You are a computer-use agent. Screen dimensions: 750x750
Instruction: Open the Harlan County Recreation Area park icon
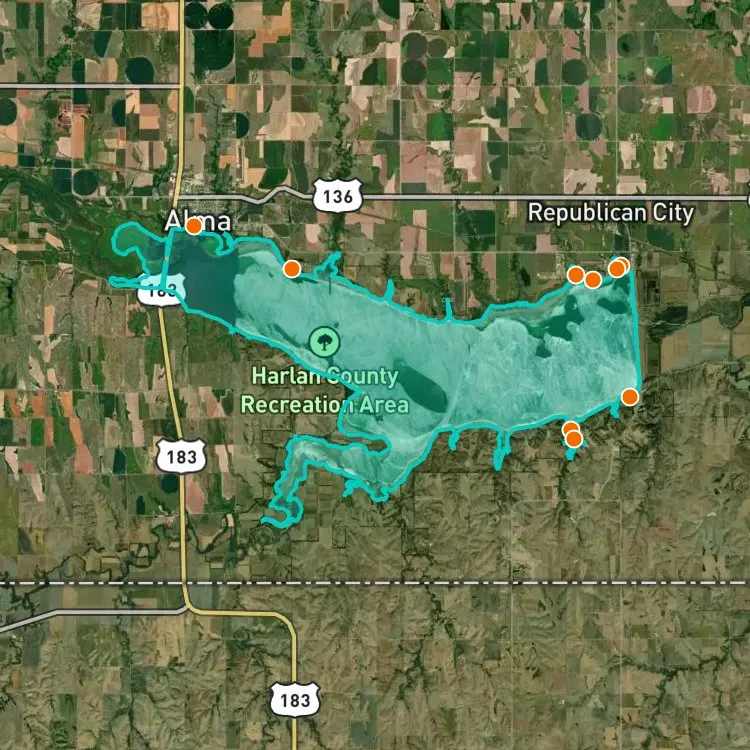click(x=324, y=342)
